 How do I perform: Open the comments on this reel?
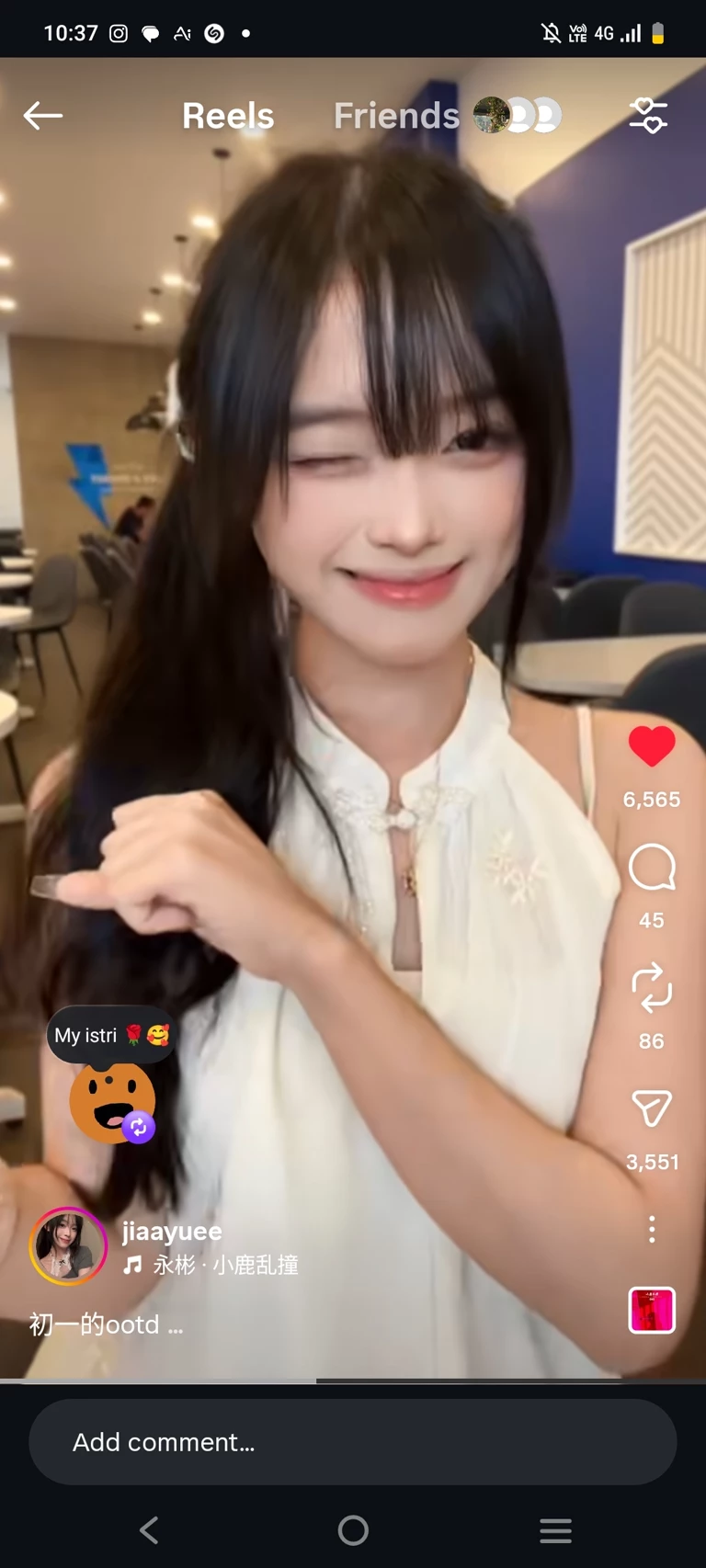pos(651,868)
